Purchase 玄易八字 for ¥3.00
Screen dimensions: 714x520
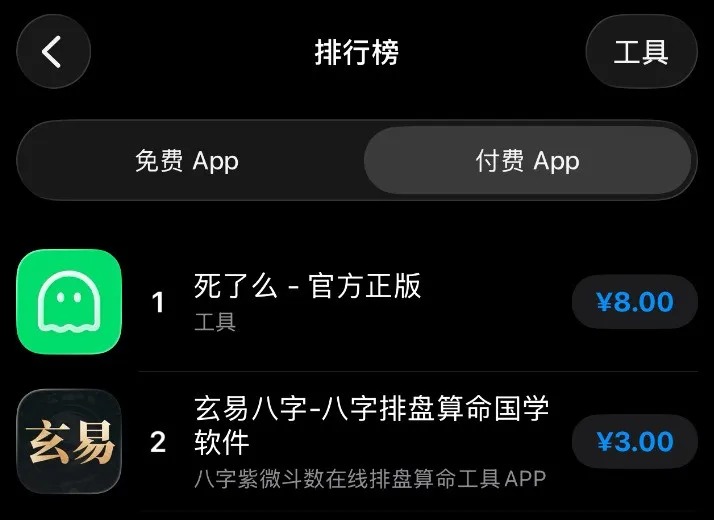[x=634, y=442]
